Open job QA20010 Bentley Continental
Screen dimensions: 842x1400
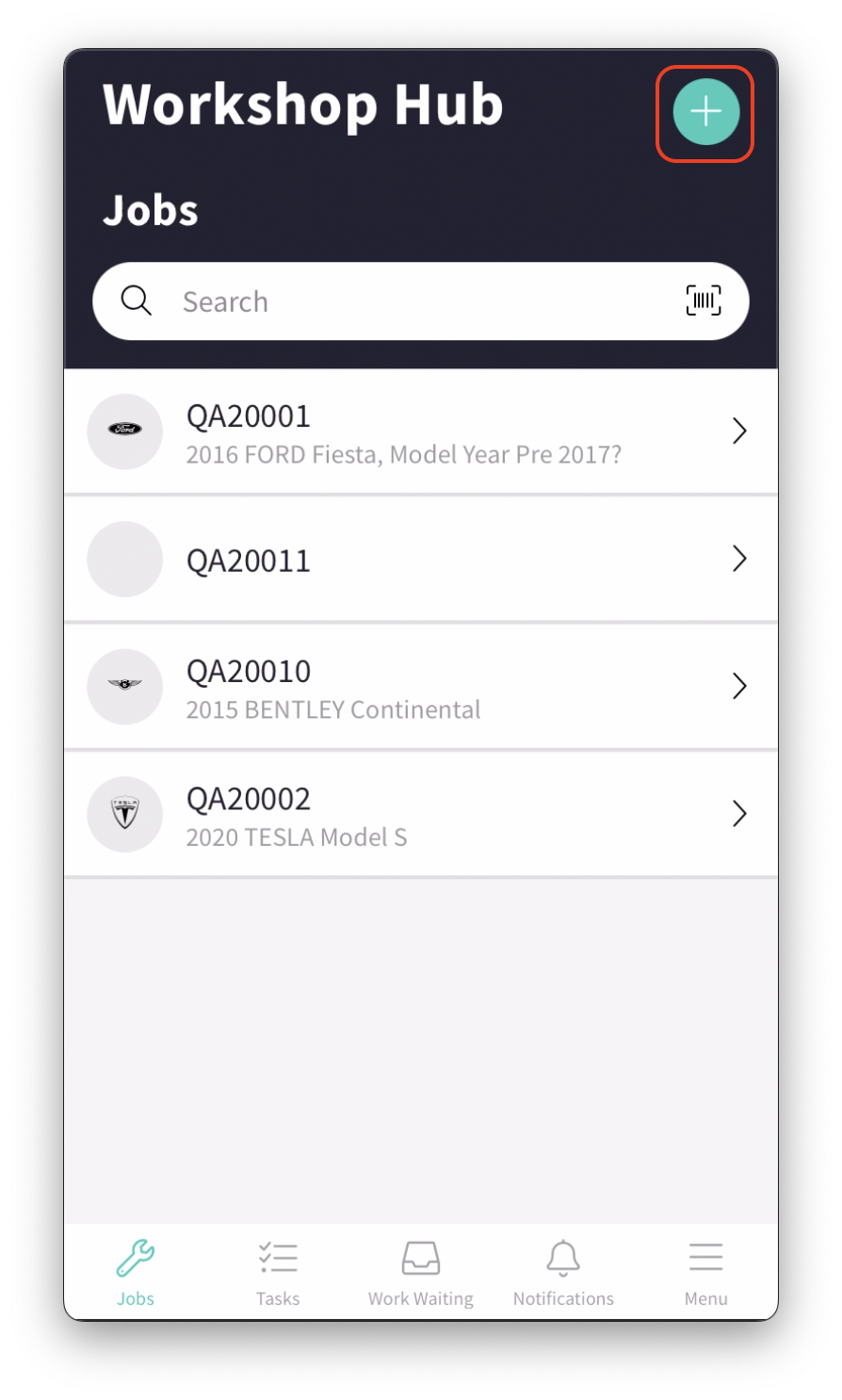[x=421, y=687]
